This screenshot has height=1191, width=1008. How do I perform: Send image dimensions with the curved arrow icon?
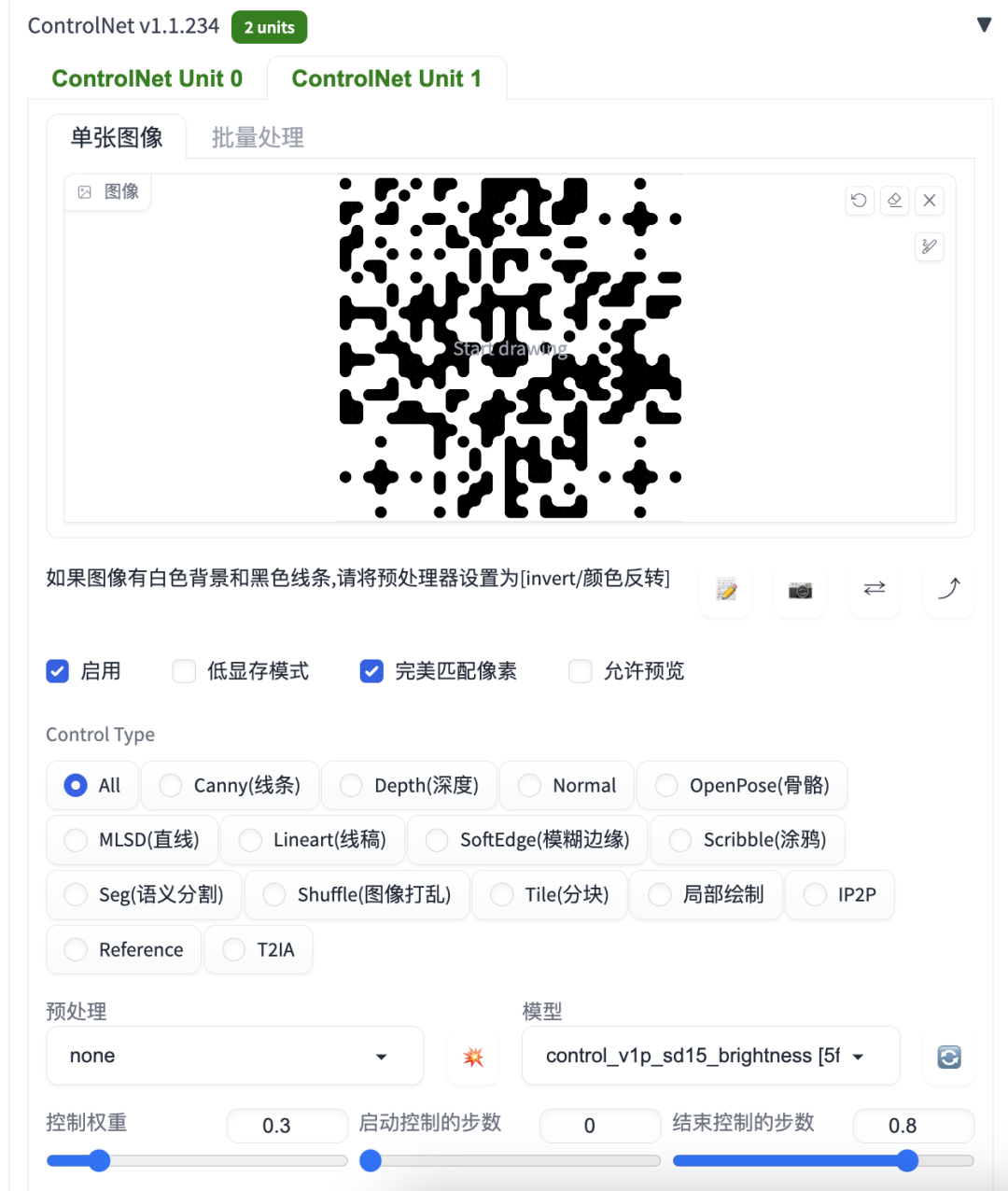click(948, 590)
